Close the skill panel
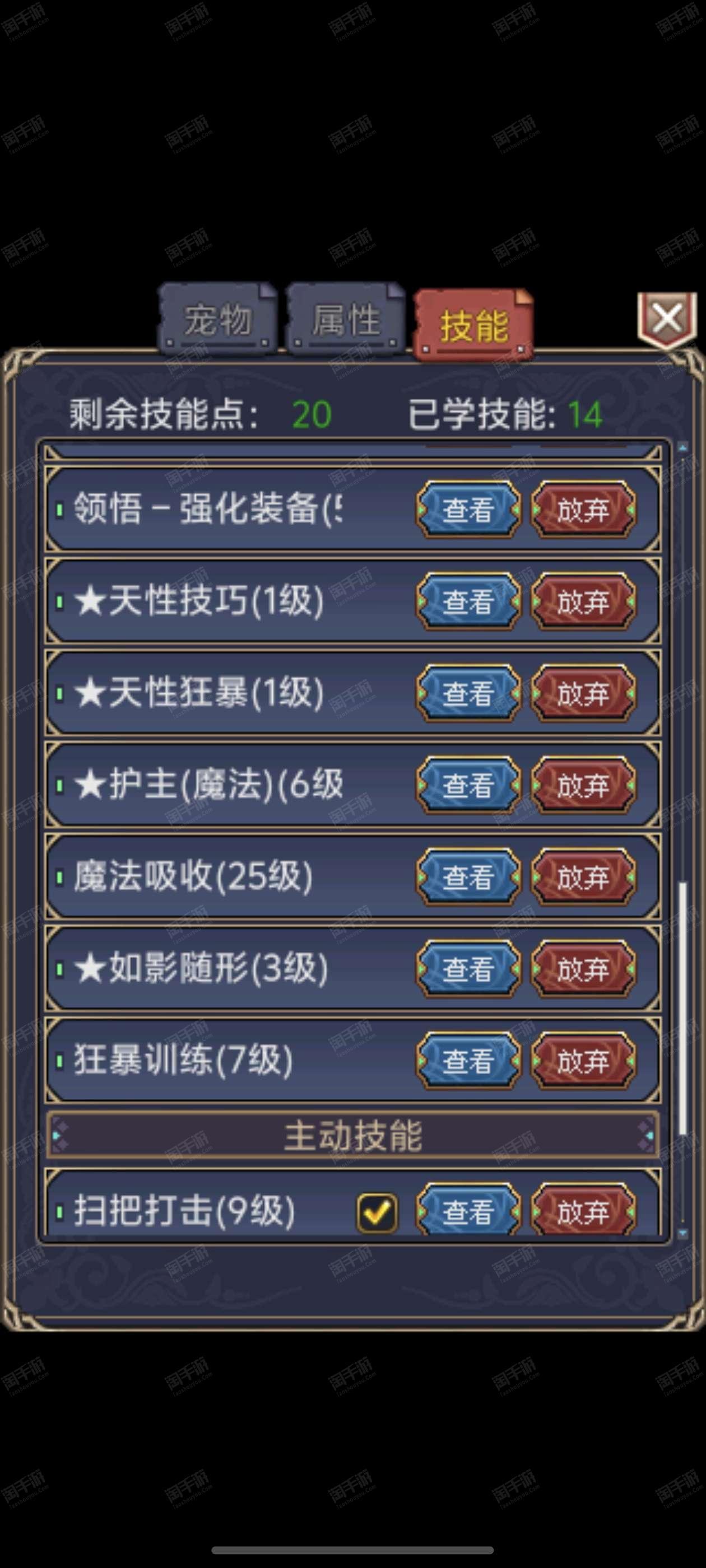The width and height of the screenshot is (706, 1568). tap(667, 319)
